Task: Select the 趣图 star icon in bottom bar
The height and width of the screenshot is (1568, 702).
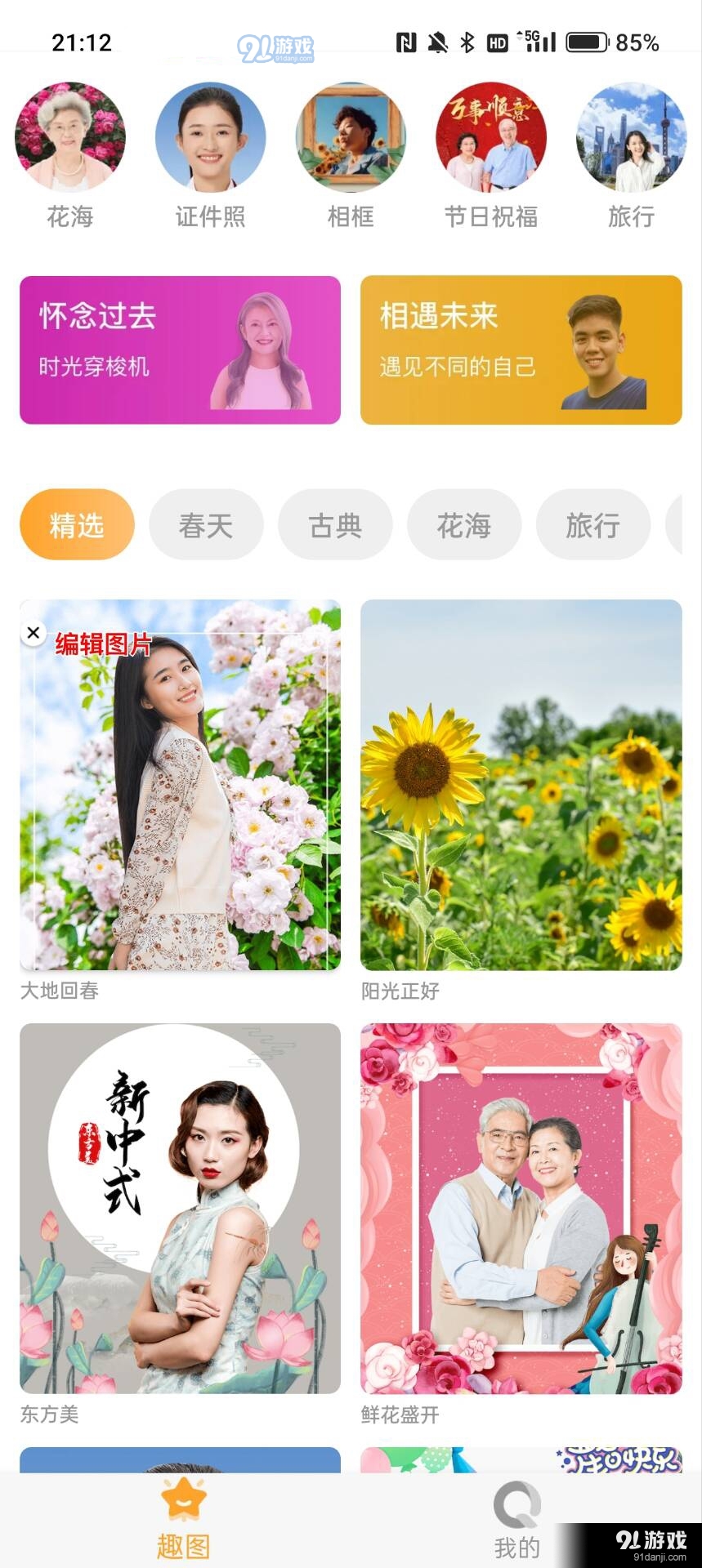Action: coord(184,1511)
